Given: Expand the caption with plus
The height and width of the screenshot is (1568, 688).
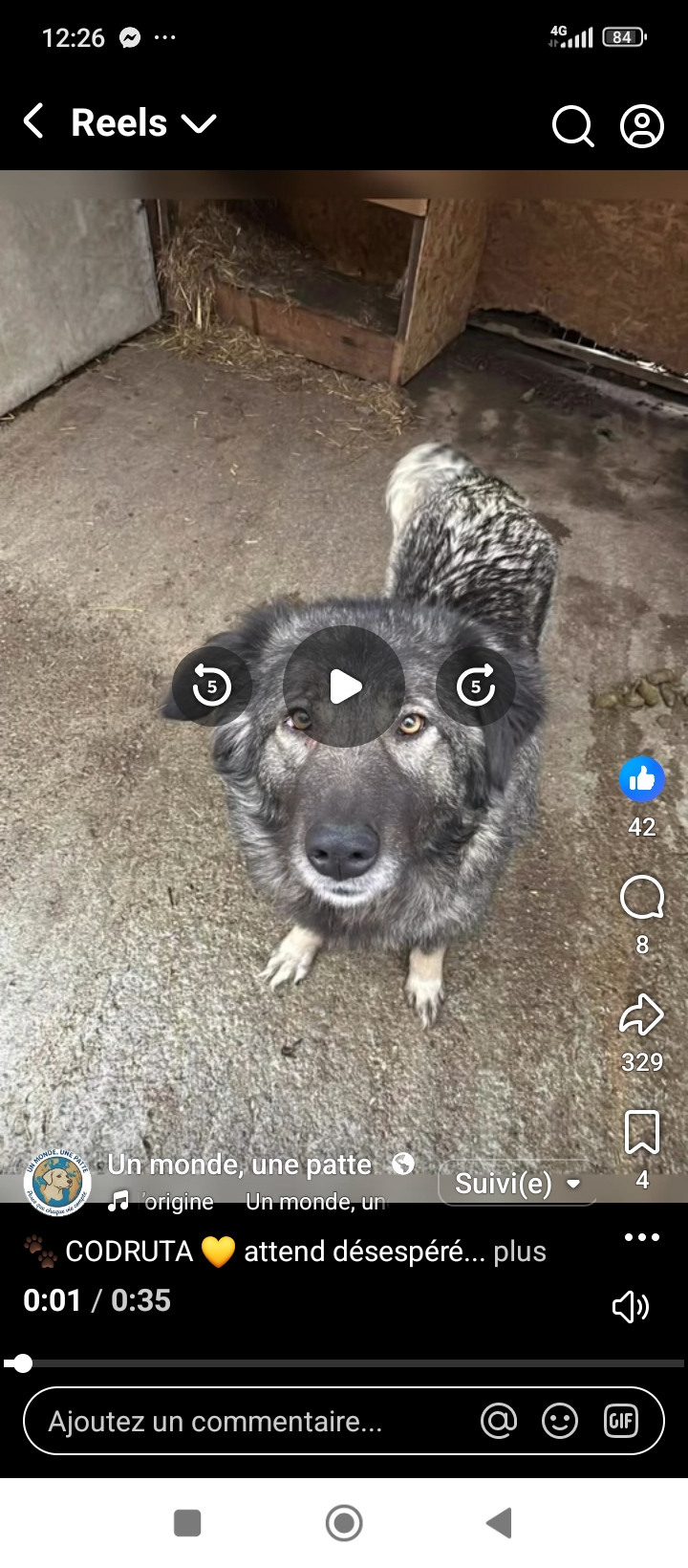Looking at the screenshot, I should click(520, 1252).
